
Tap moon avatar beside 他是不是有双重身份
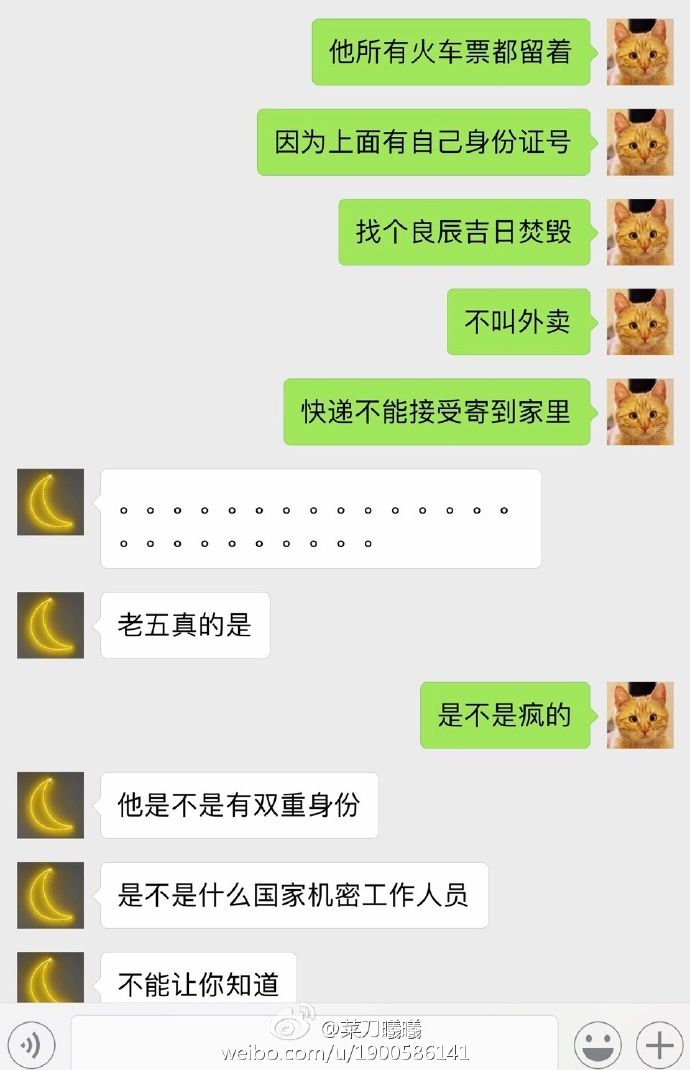point(50,805)
